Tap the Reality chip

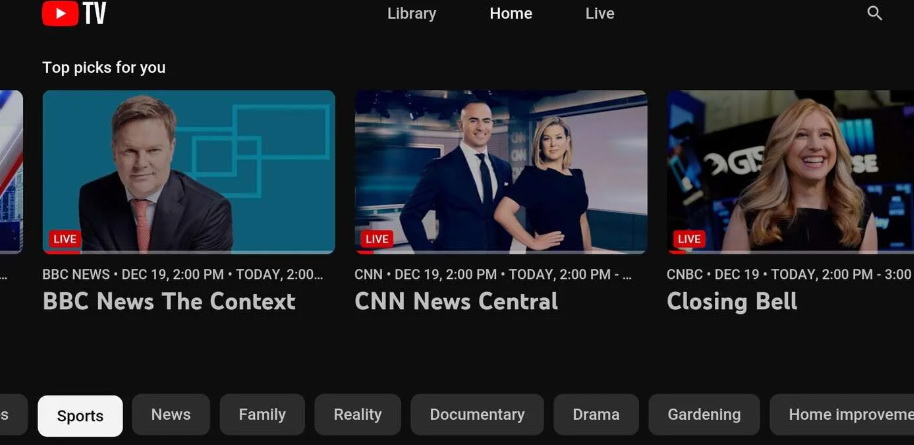[x=358, y=414]
